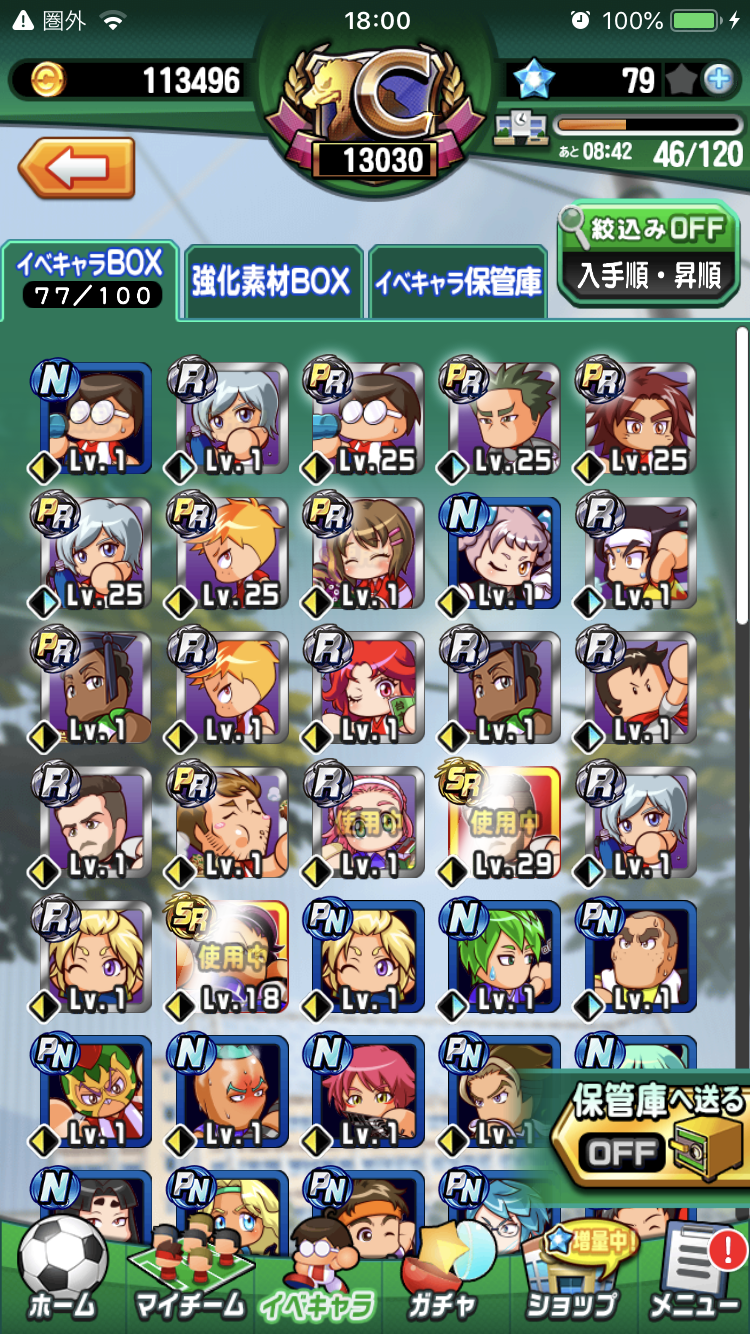The image size is (750, 1334).
Task: Select the イベキャラBOX tab
Action: (90, 278)
